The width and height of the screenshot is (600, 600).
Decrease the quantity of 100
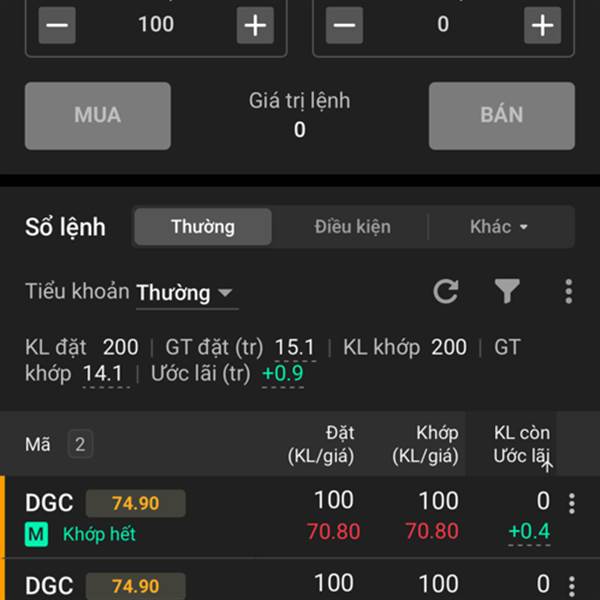[x=57, y=25]
